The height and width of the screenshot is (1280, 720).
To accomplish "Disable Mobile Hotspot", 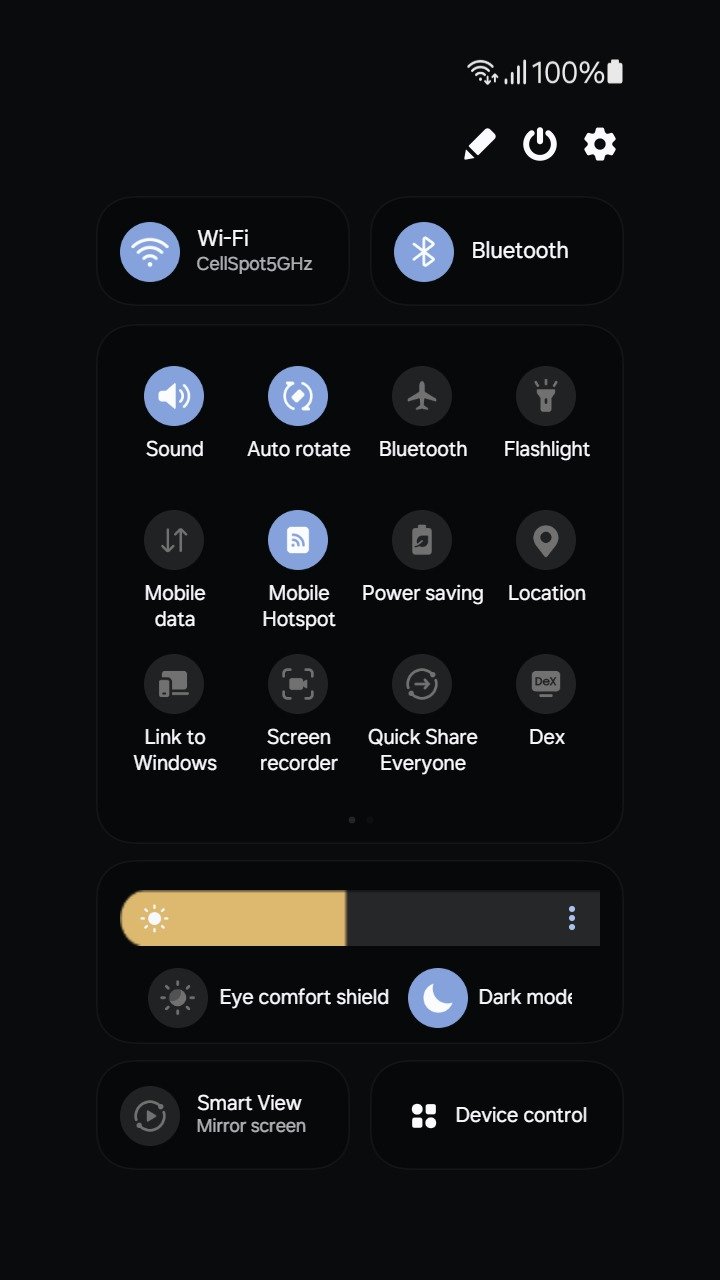I will 299,539.
